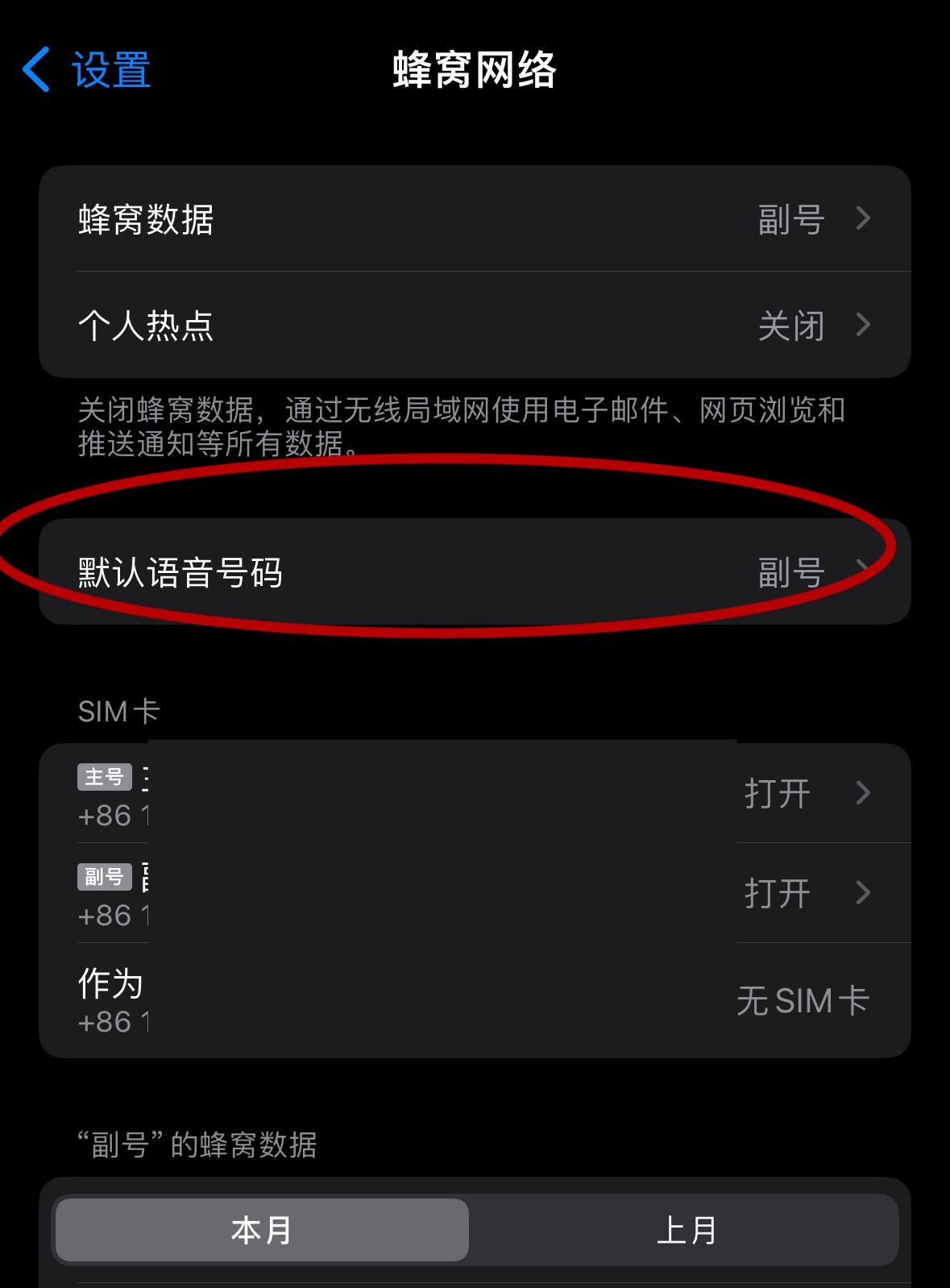Viewport: 950px width, 1288px height.
Task: Open 蜂窝数据 settings row
Action: pyautogui.click(x=475, y=219)
